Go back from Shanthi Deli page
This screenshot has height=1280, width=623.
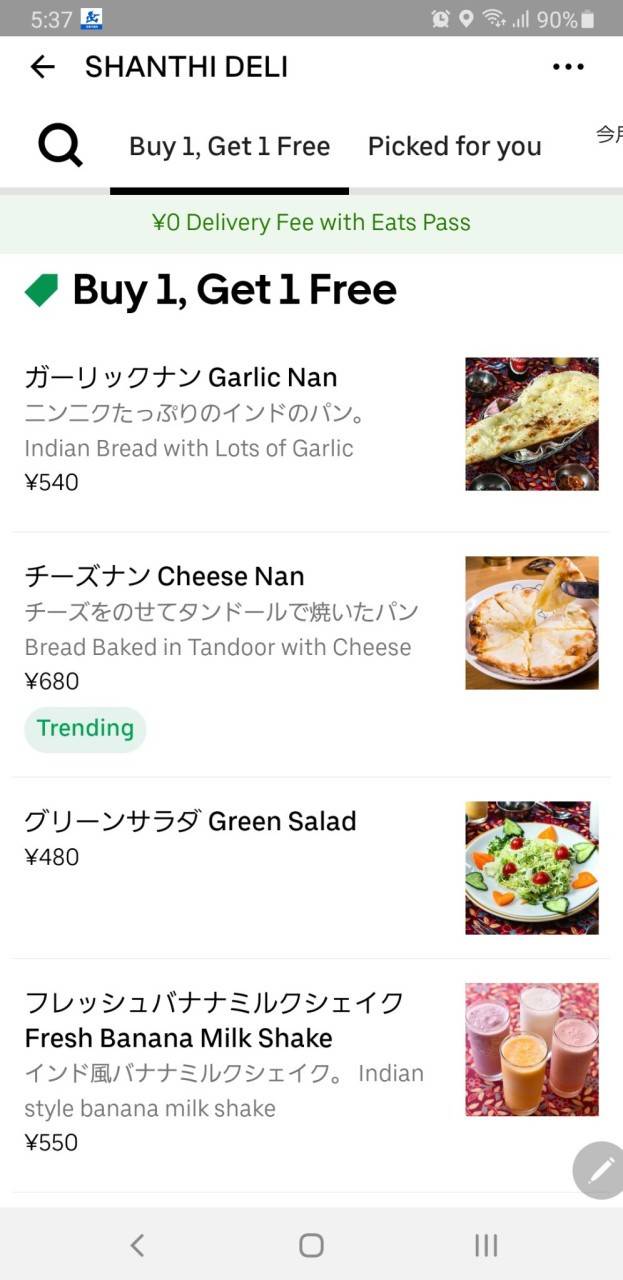point(42,67)
